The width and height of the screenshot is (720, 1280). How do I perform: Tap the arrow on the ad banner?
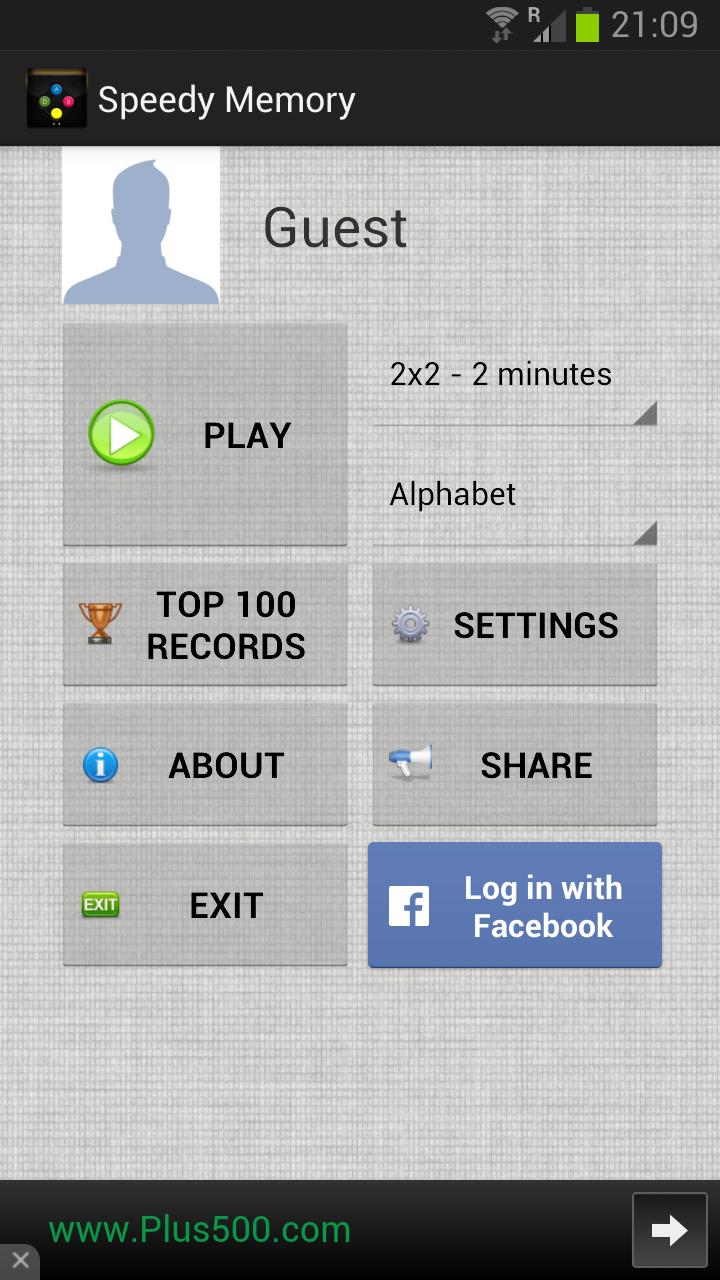pyautogui.click(x=669, y=1230)
